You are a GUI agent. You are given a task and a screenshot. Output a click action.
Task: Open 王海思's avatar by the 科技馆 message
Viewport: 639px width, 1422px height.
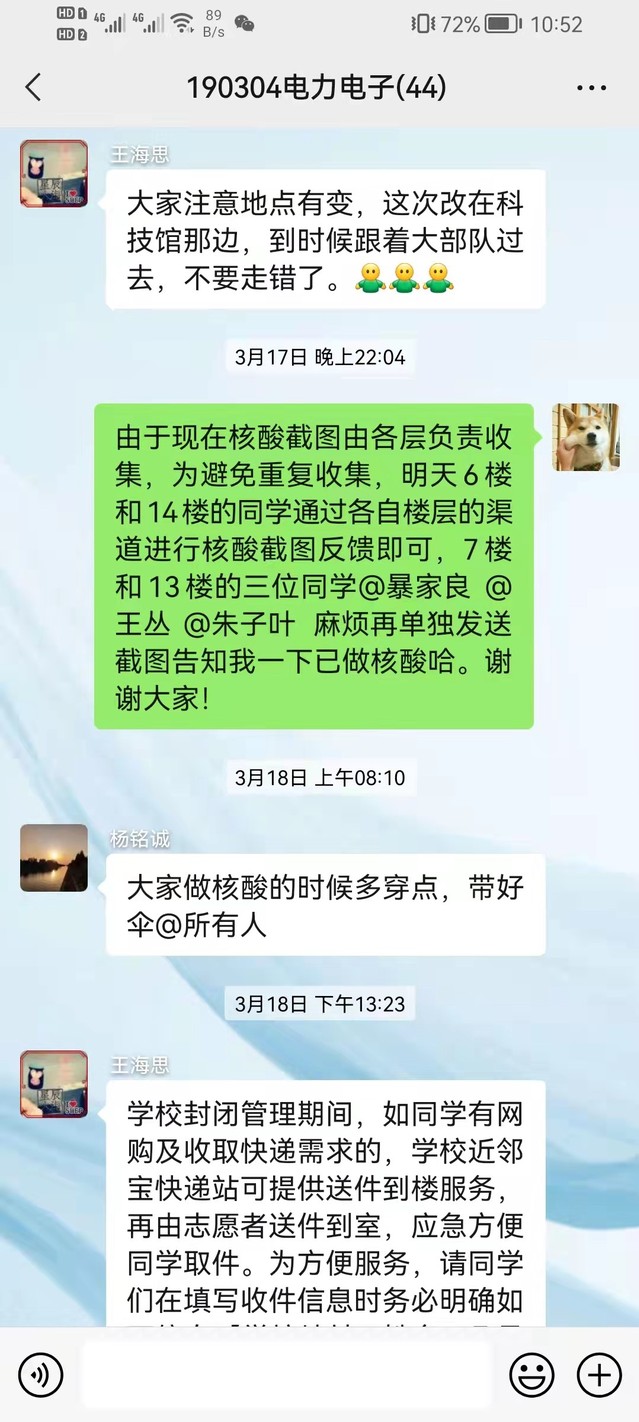[x=54, y=174]
